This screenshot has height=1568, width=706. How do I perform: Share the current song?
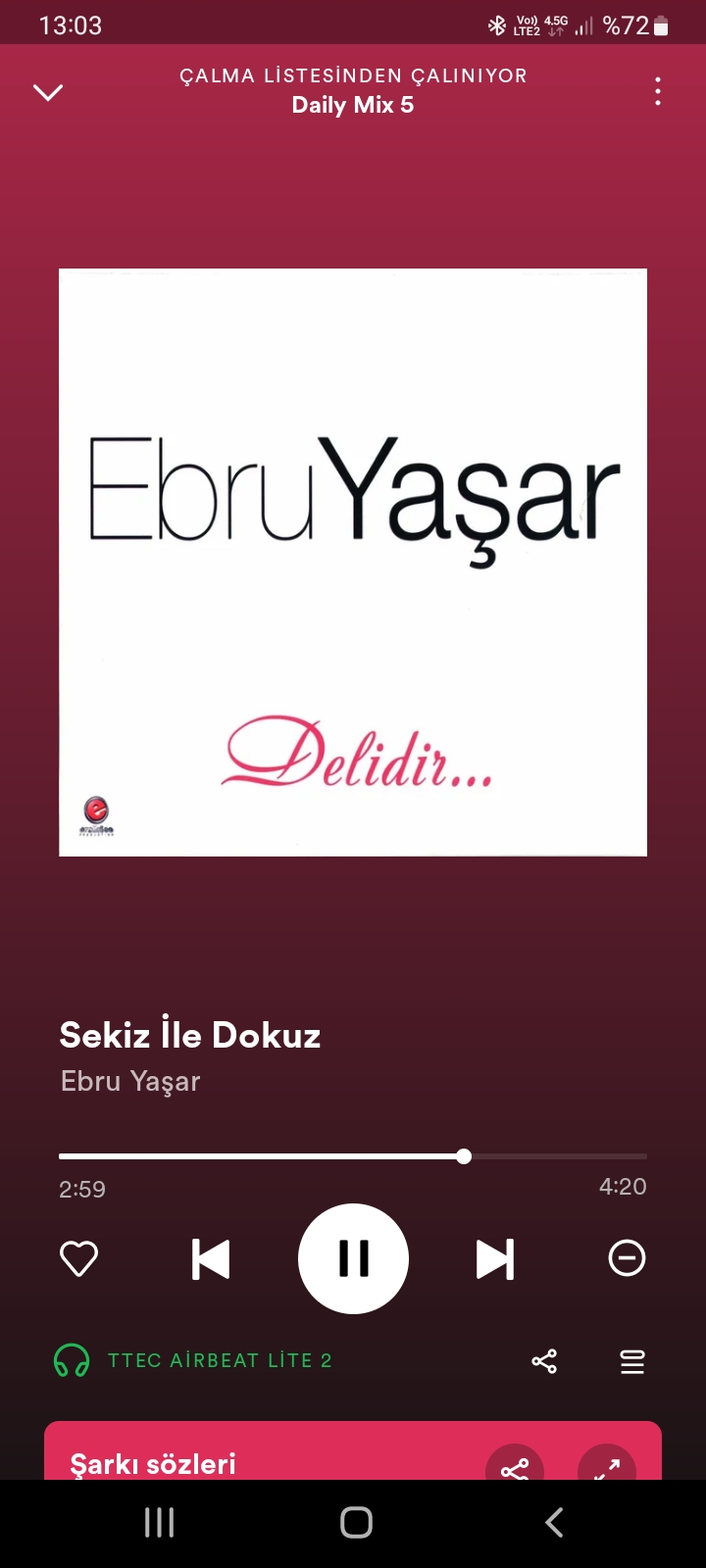coord(544,1361)
